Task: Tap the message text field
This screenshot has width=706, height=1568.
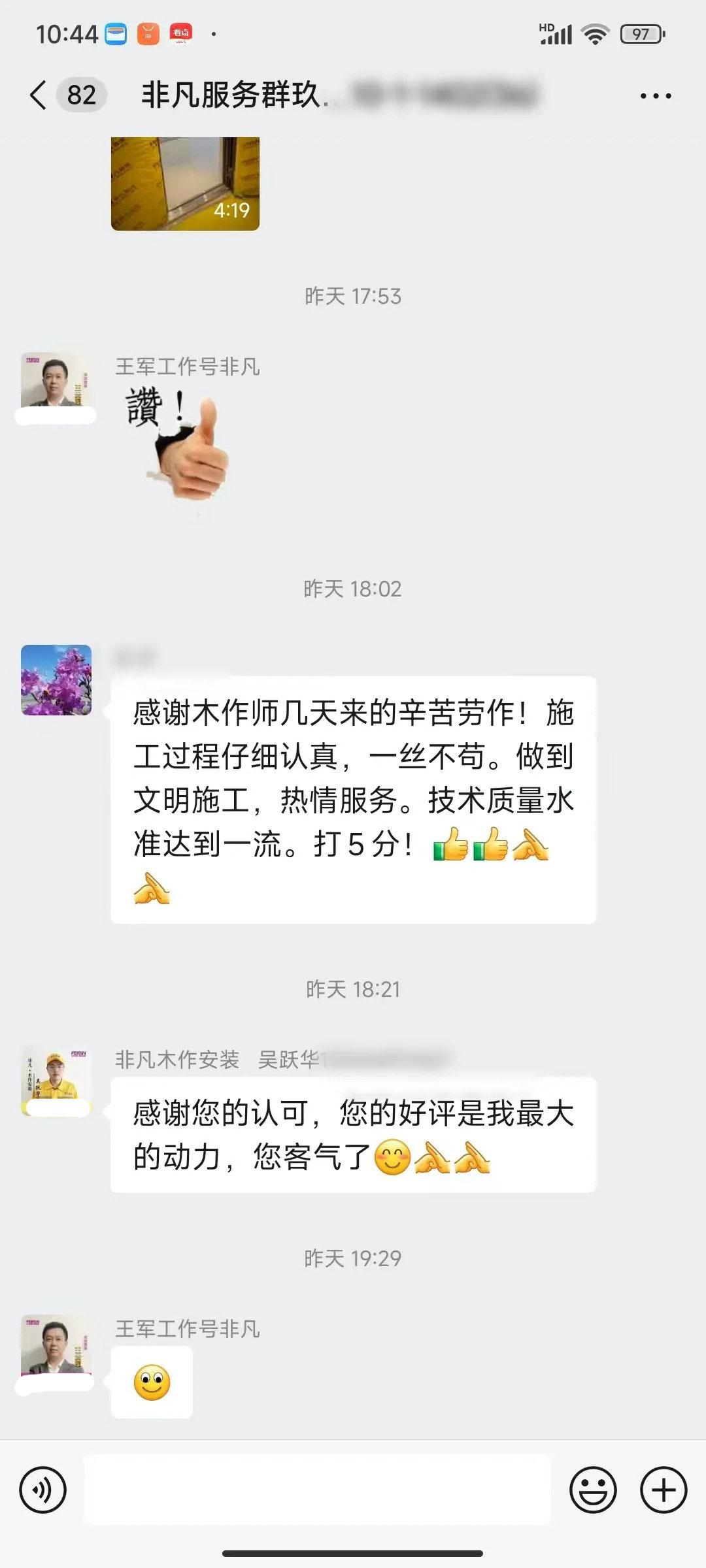Action: tap(318, 1490)
